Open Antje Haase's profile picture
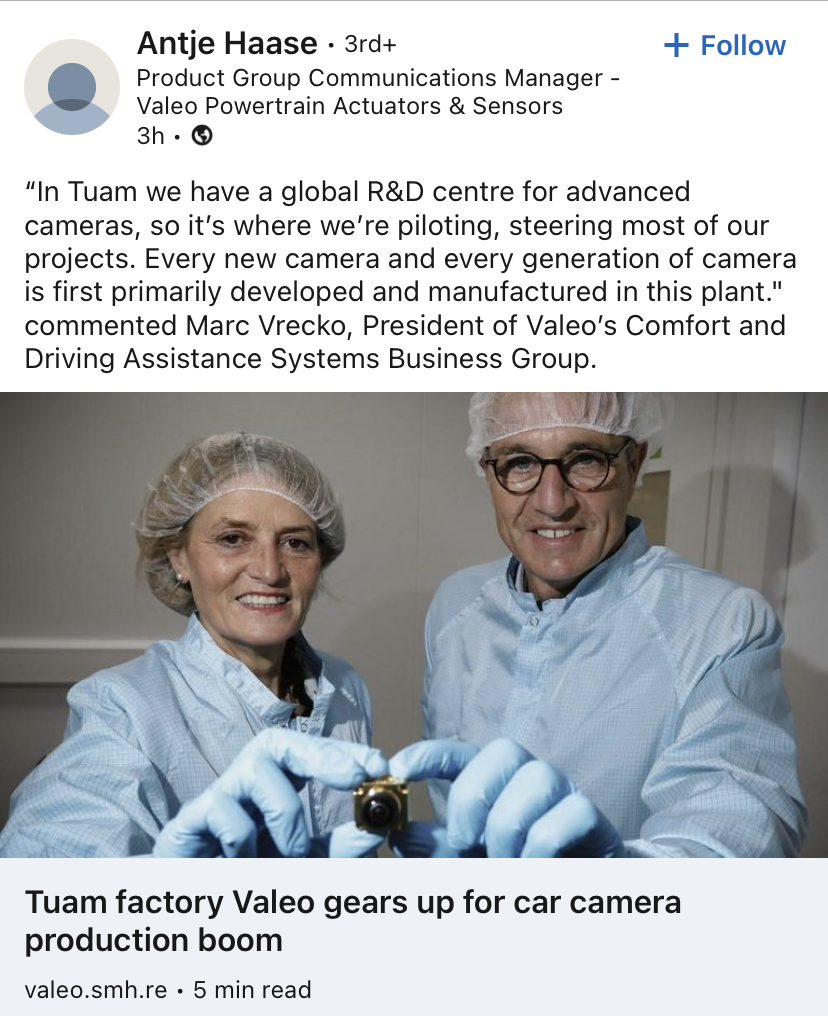 (72, 87)
